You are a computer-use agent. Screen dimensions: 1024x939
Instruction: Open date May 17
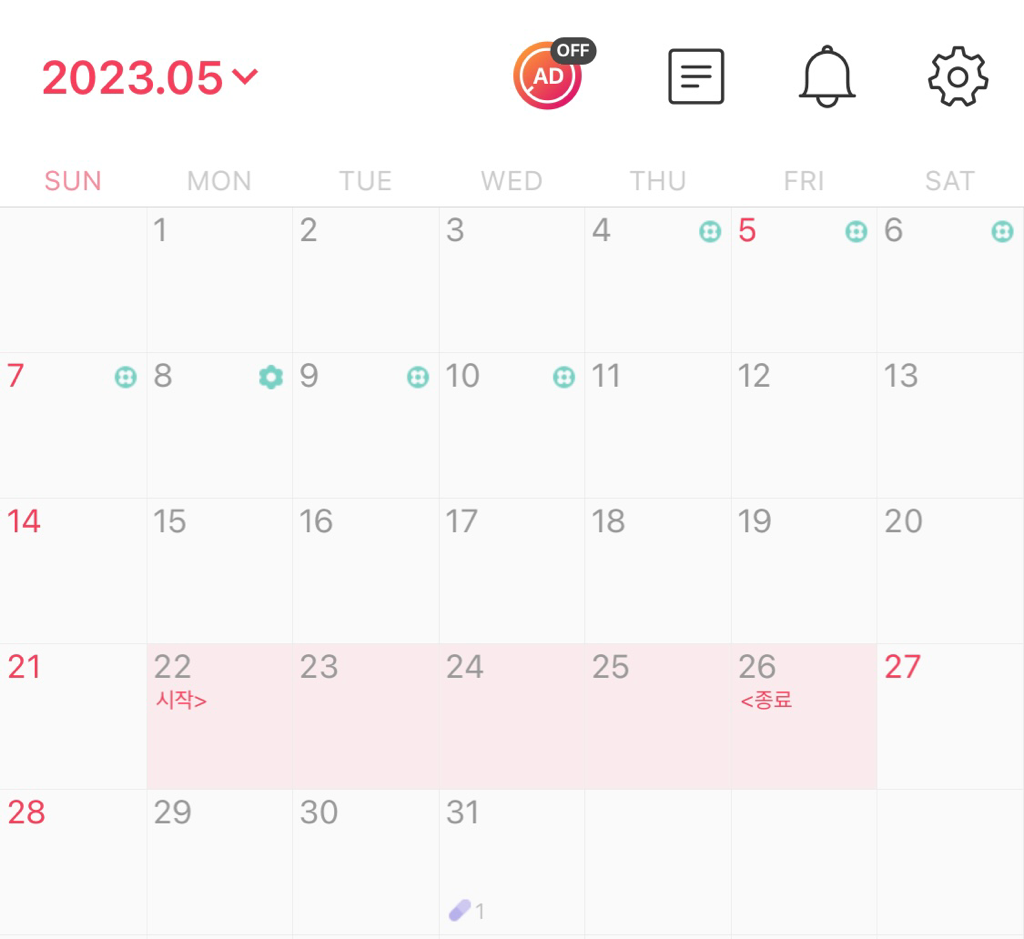511,570
